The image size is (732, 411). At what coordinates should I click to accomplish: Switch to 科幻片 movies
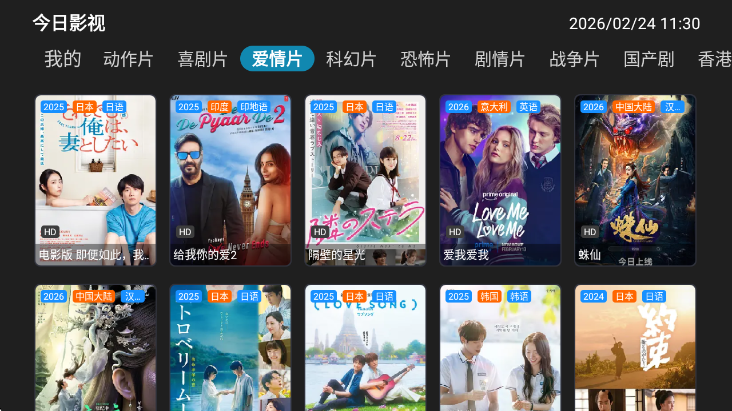(x=351, y=59)
